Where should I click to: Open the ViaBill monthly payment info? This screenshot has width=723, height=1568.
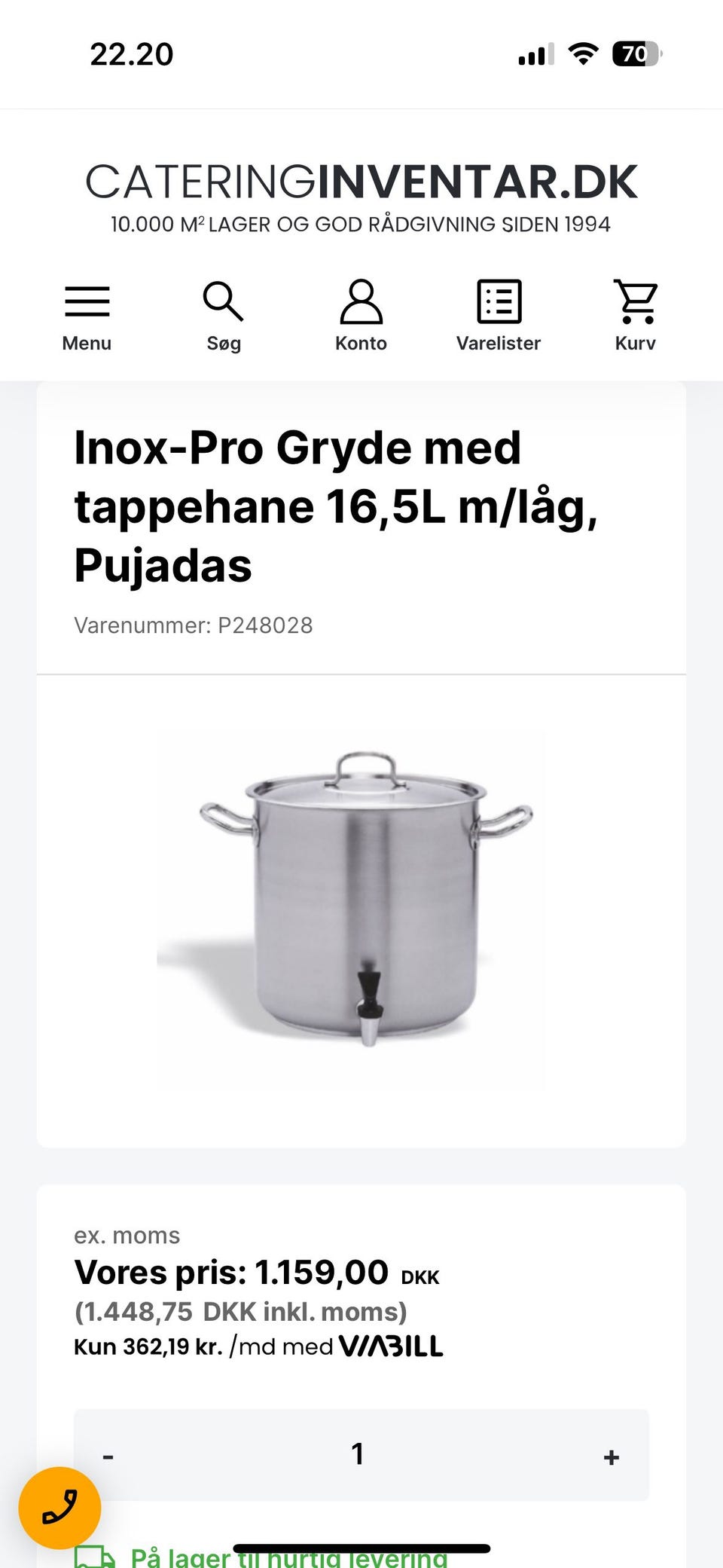click(x=390, y=1346)
